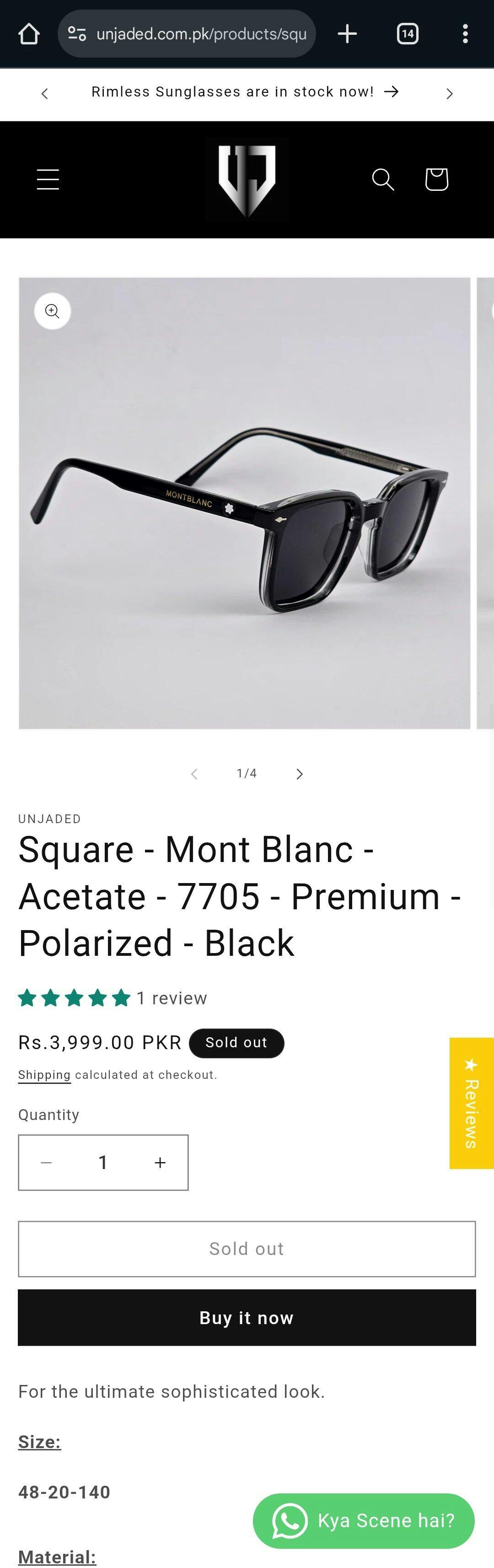Open the hamburger navigation menu
Image resolution: width=494 pixels, height=1568 pixels.
pyautogui.click(x=48, y=179)
